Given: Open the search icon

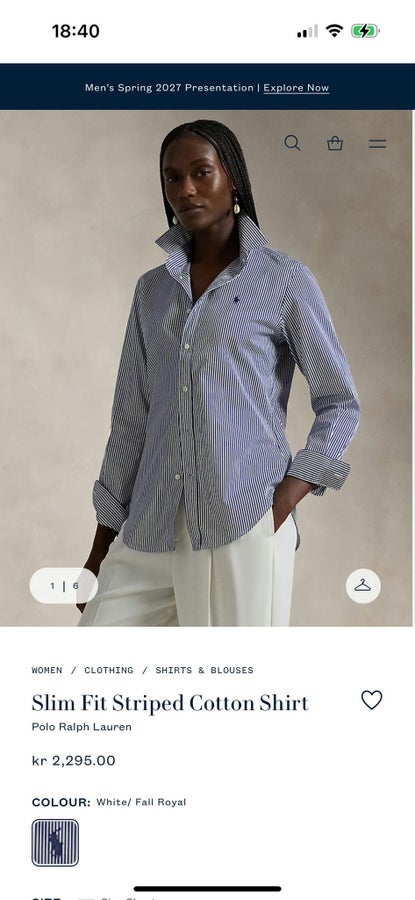Looking at the screenshot, I should tap(292, 143).
